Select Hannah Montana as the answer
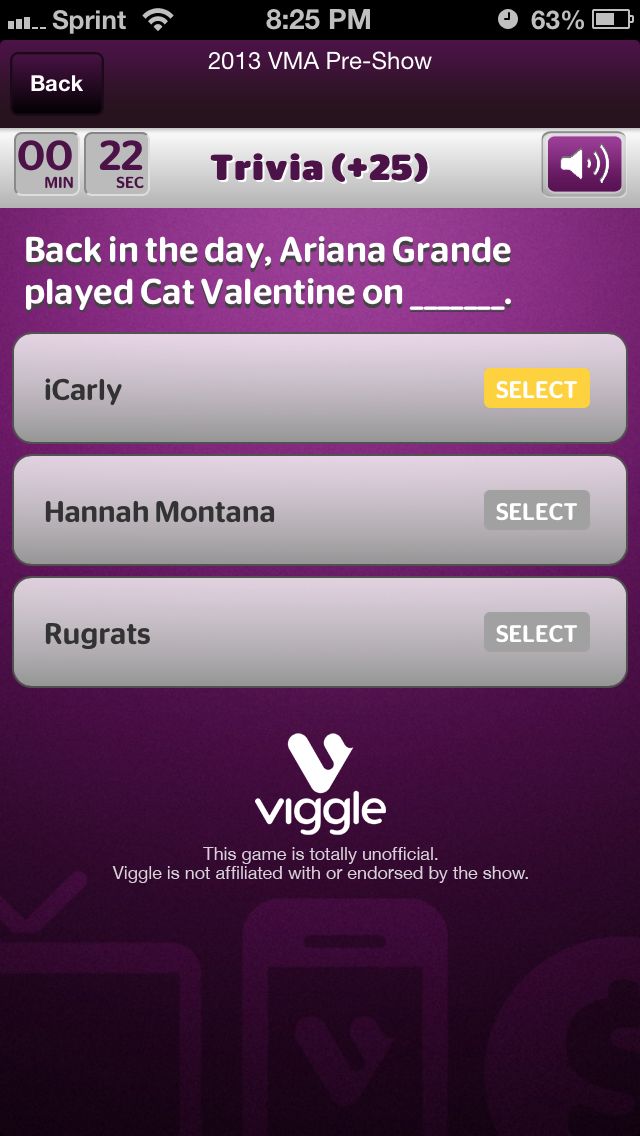Viewport: 640px width, 1136px height. pyautogui.click(x=536, y=511)
